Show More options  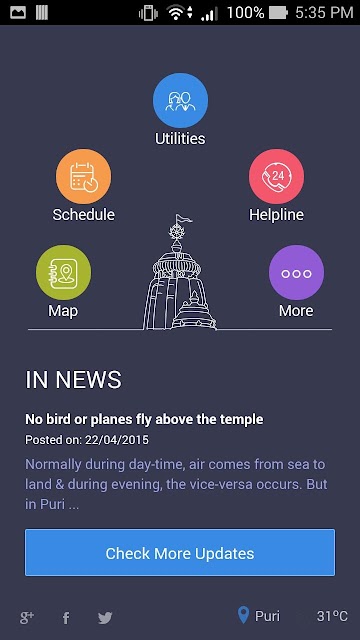pos(296,273)
